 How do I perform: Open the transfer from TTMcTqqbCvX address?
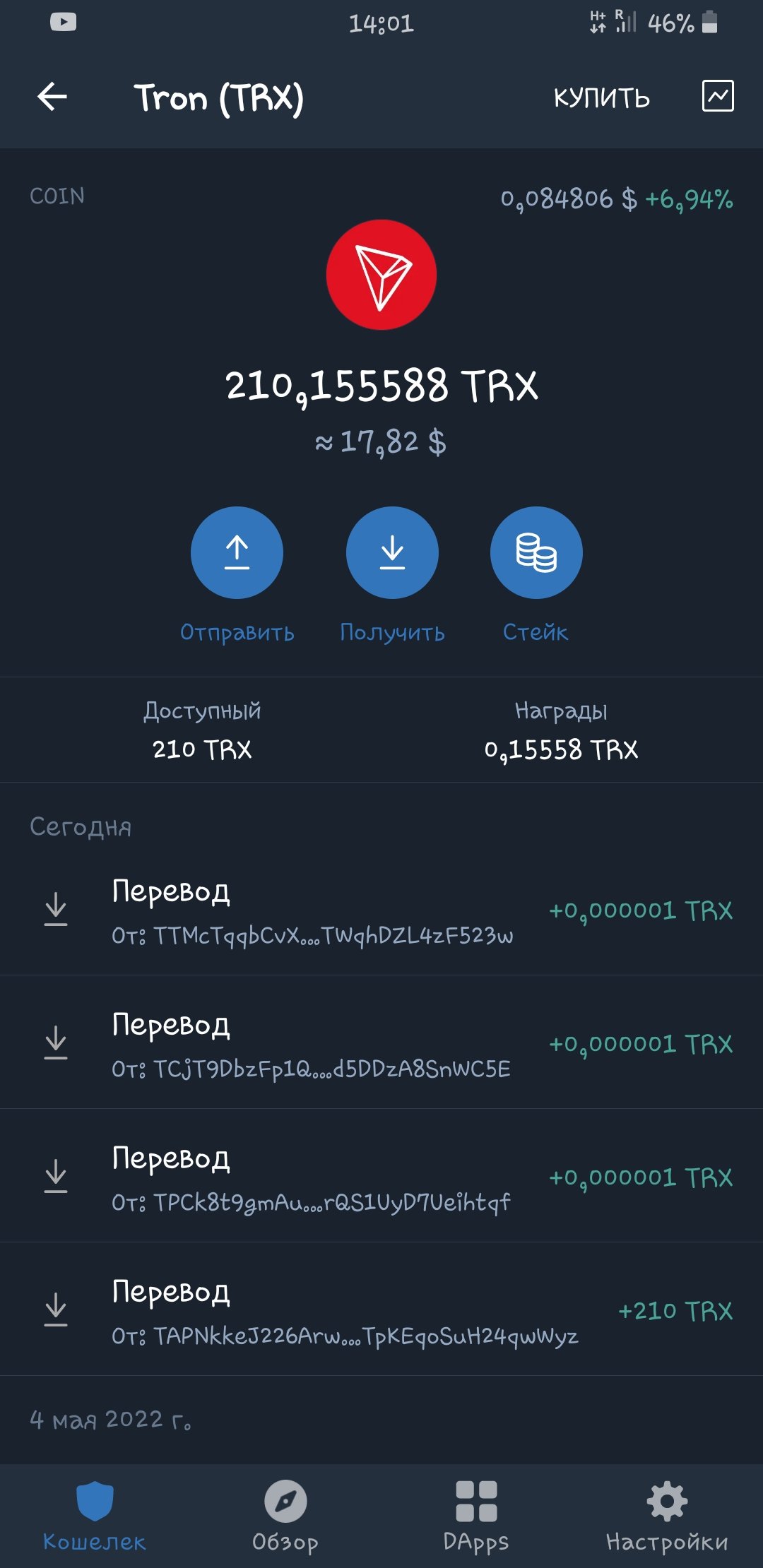381,909
